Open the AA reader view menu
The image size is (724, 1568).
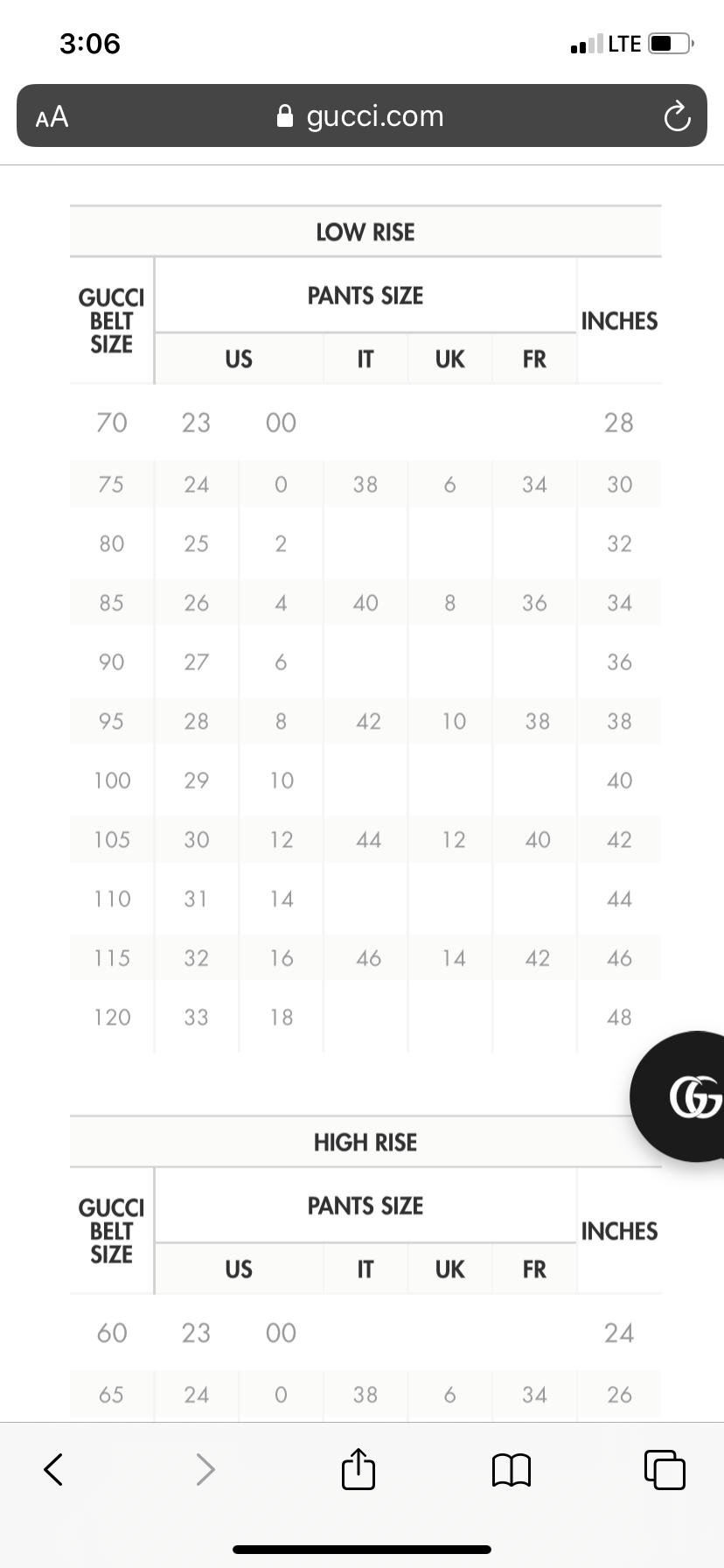click(52, 116)
